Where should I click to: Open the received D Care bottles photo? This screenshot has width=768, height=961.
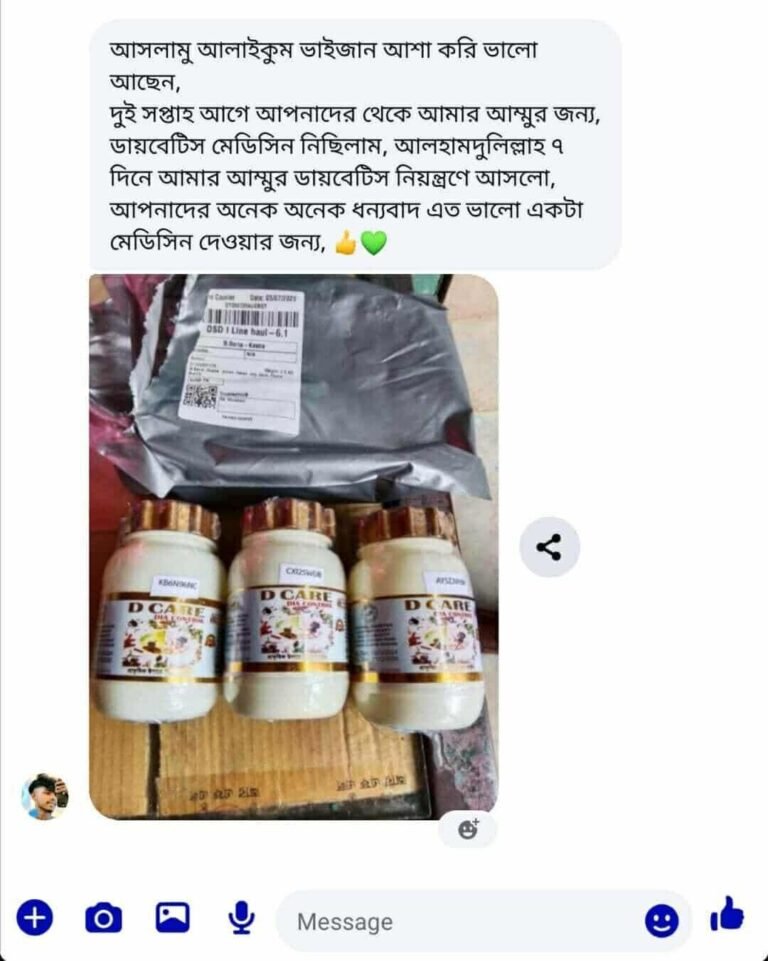coord(293,546)
